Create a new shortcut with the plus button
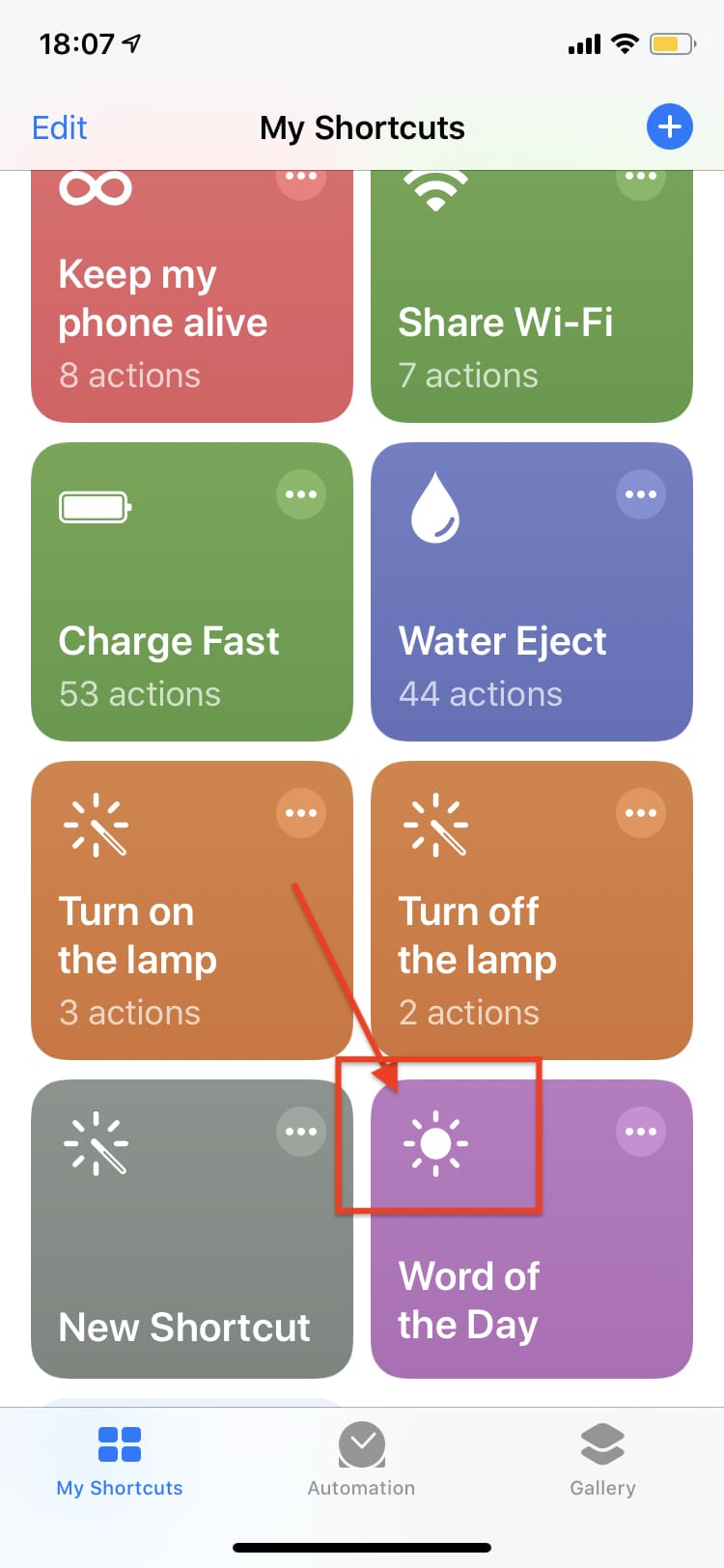Viewport: 724px width, 1568px height. click(x=669, y=126)
